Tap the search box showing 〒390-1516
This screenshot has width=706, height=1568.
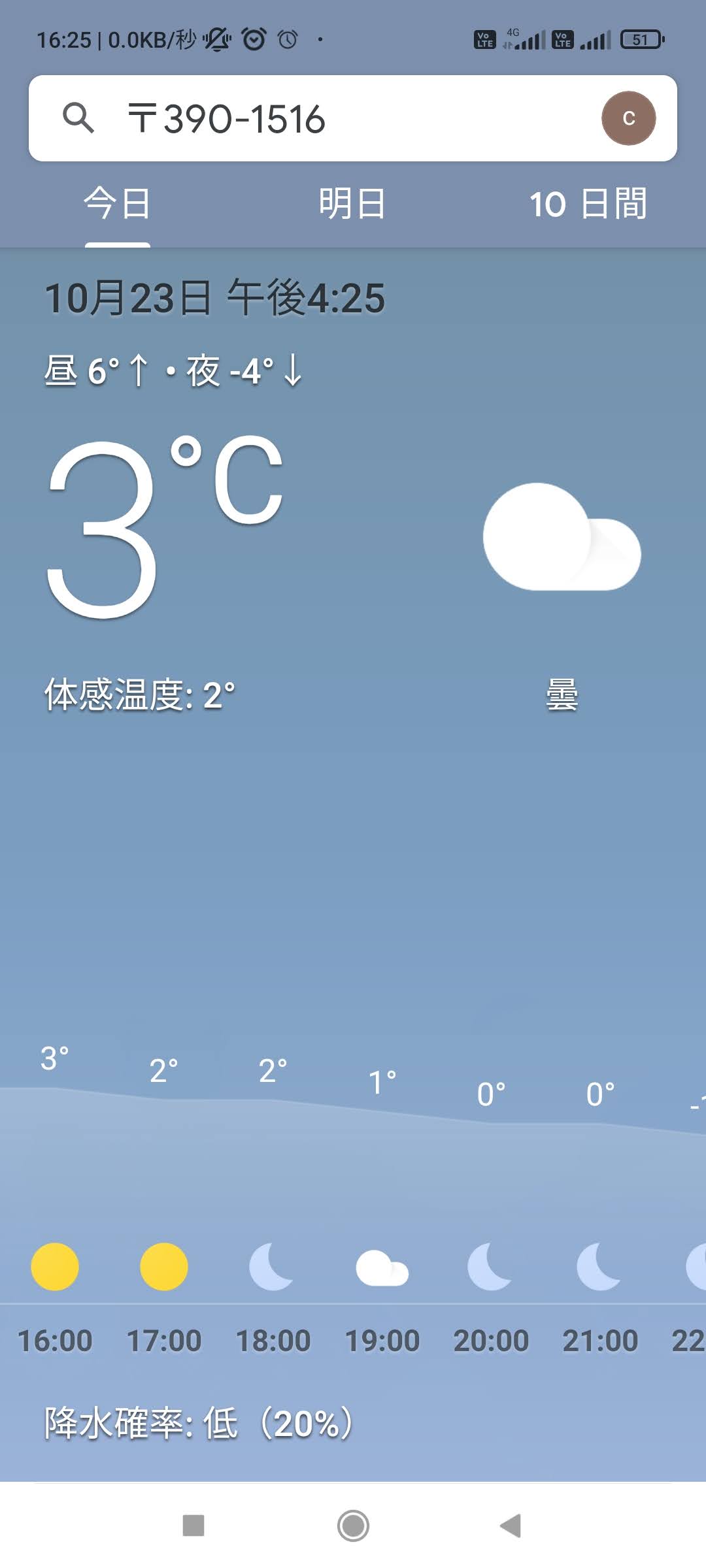tap(353, 118)
